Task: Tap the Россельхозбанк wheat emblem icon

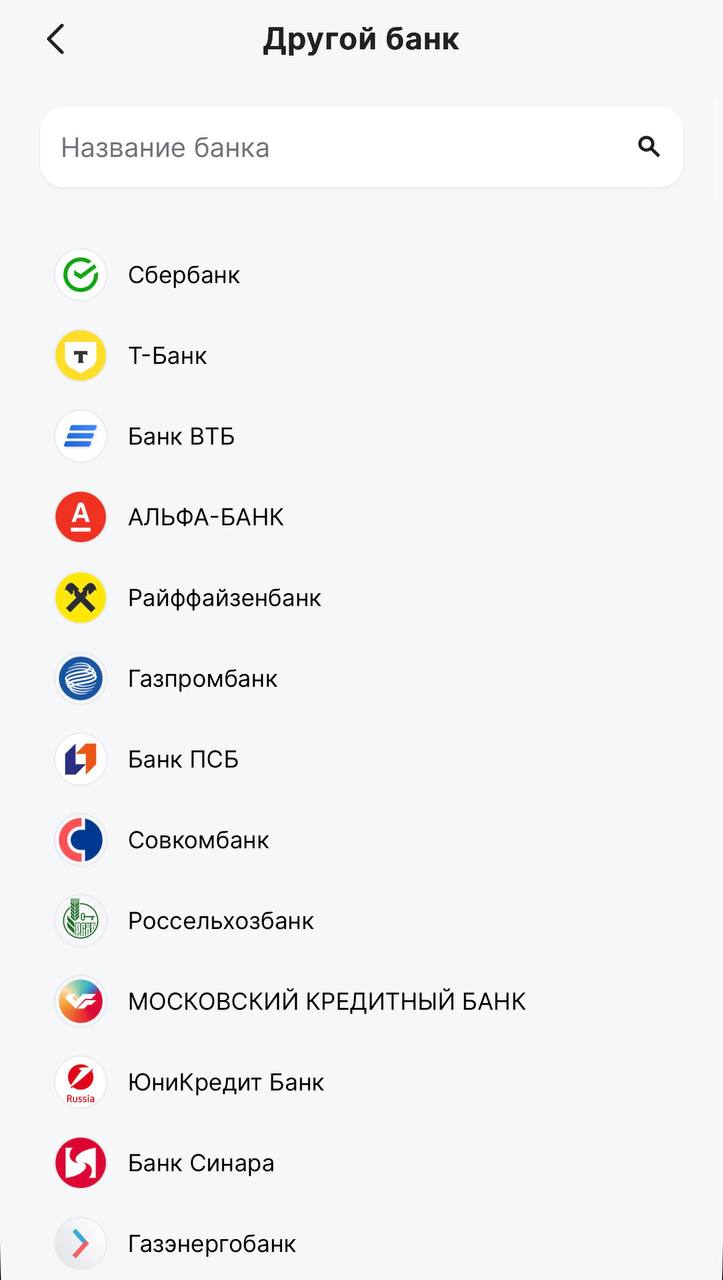Action: click(x=80, y=920)
